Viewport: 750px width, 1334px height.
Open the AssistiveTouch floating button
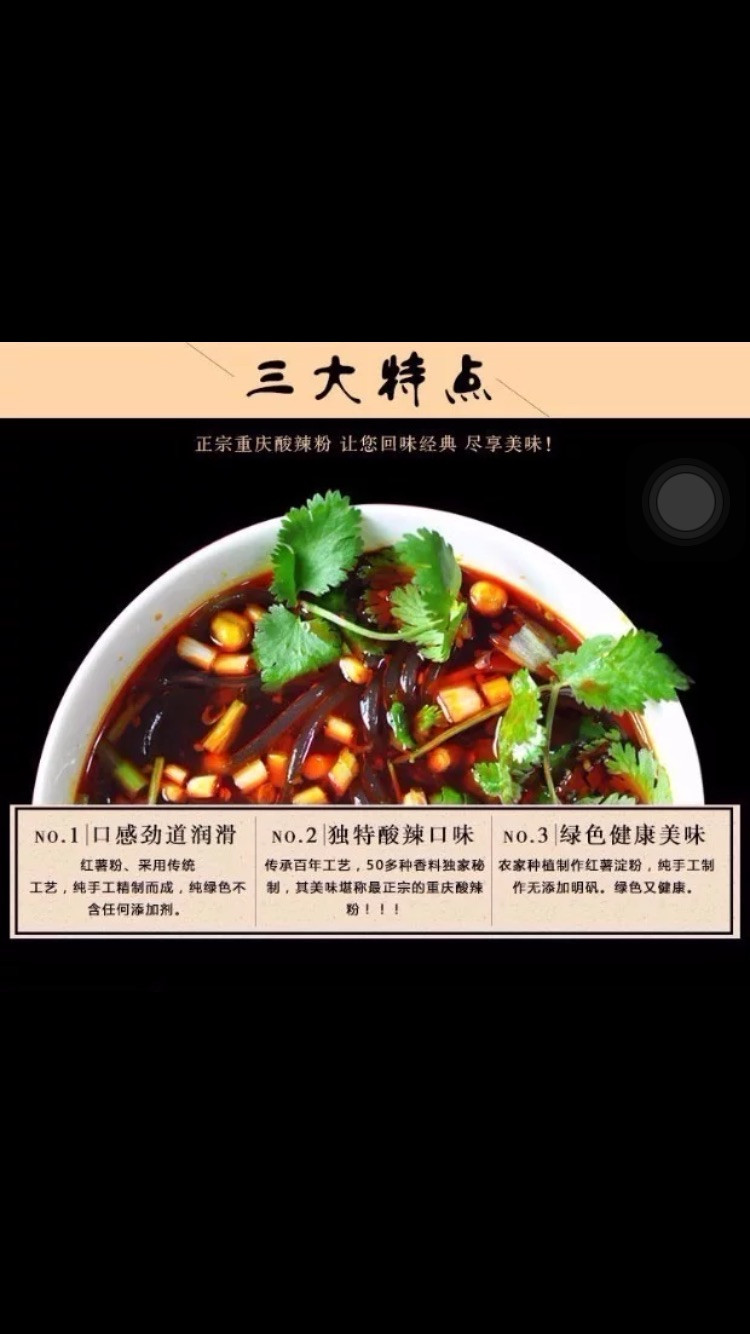(686, 502)
